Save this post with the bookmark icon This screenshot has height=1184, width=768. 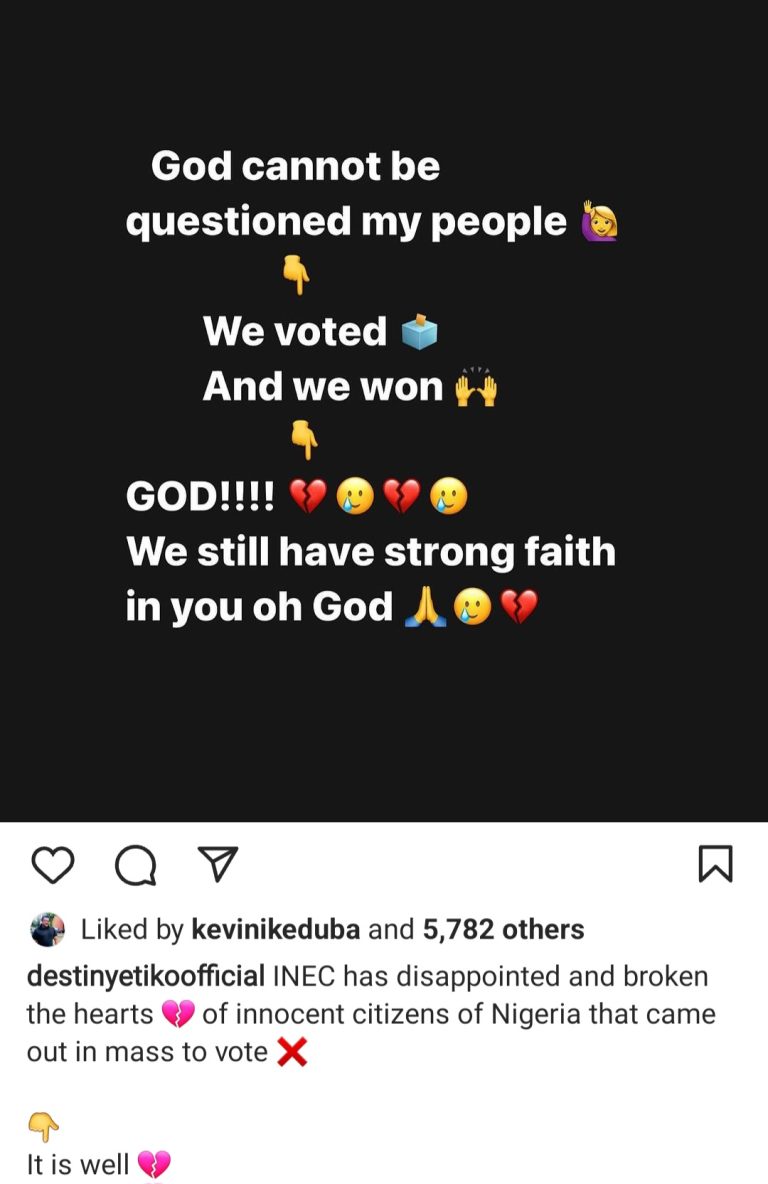715,865
